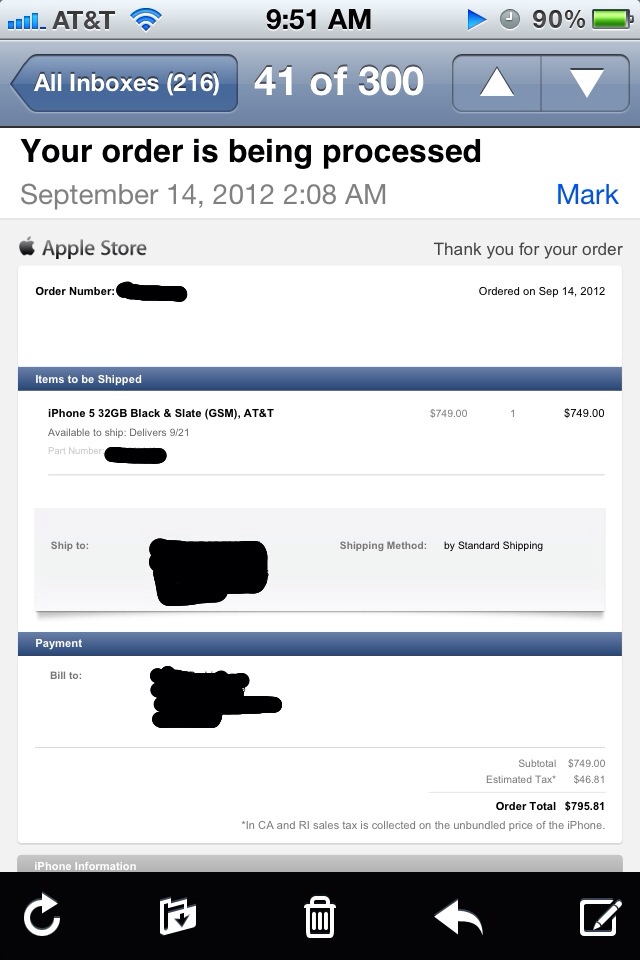640x960 pixels.
Task: Show next message with down arrow
Action: (x=585, y=83)
